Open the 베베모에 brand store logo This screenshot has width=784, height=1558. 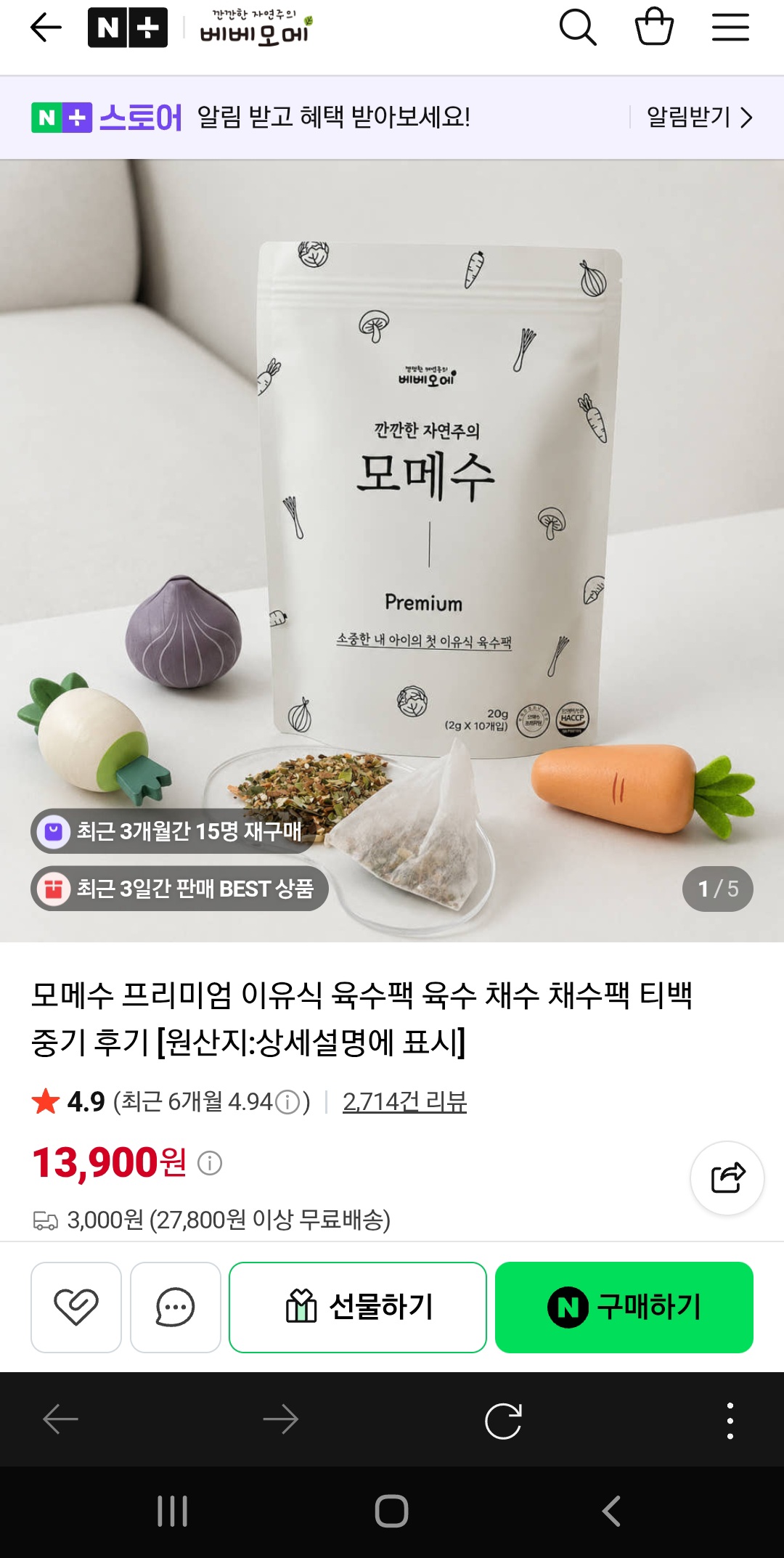[256, 28]
